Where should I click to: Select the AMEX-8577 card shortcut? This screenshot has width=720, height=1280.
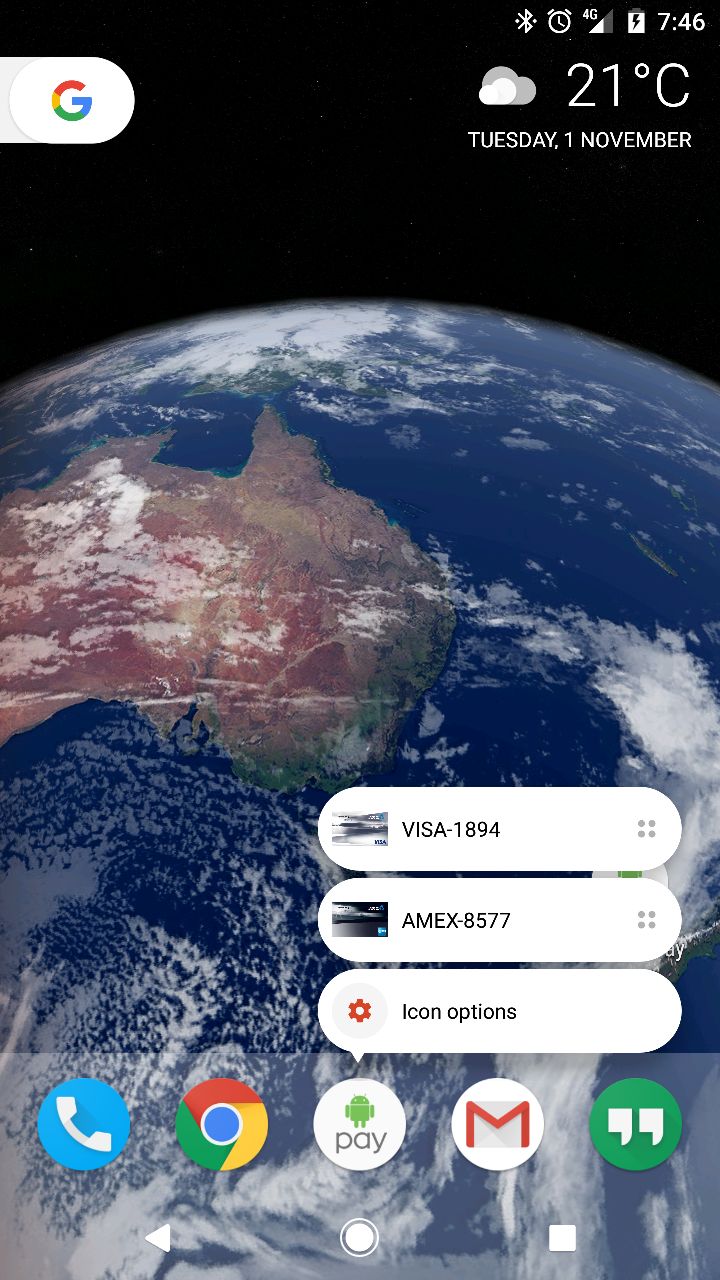pos(499,920)
